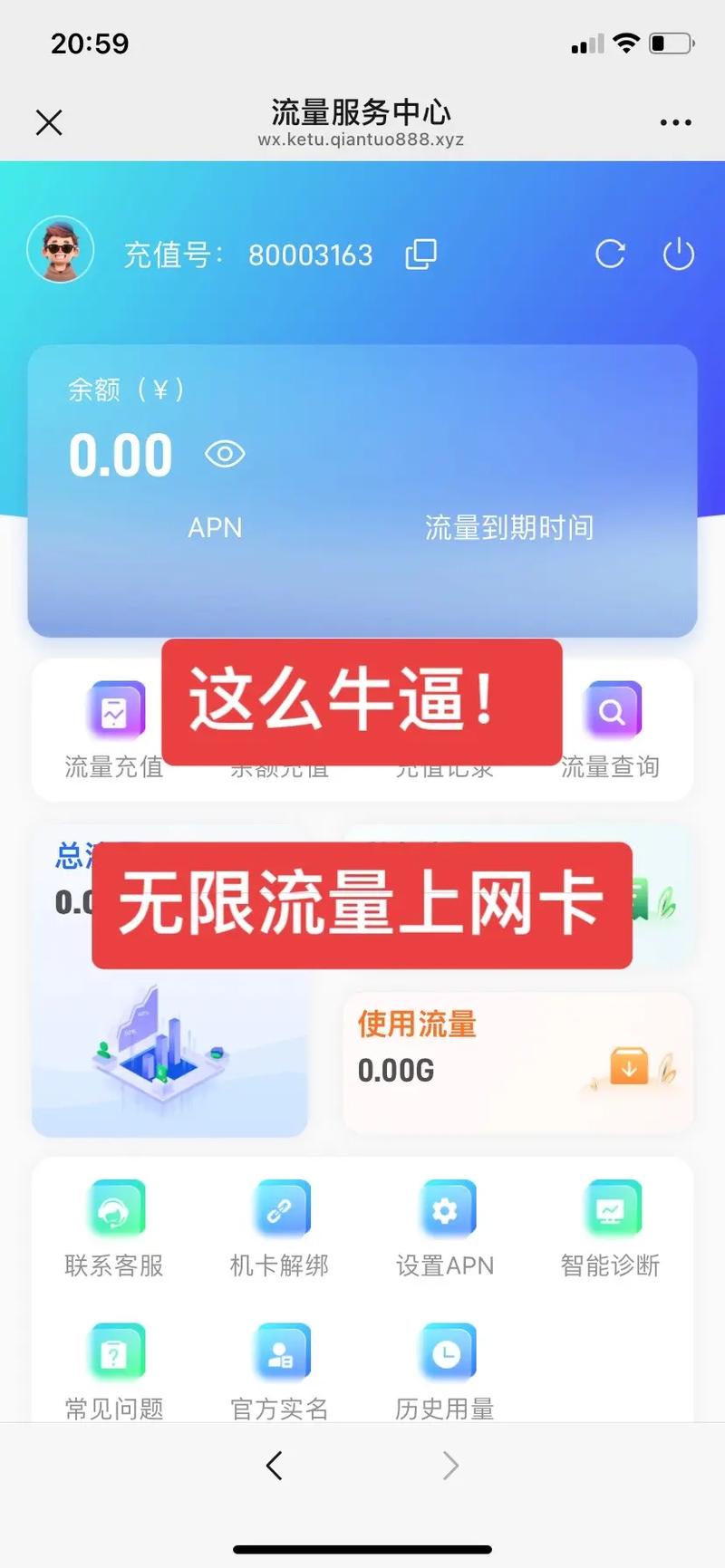725x1568 pixels.
Task: Open 官方实名 verification
Action: tap(280, 1371)
